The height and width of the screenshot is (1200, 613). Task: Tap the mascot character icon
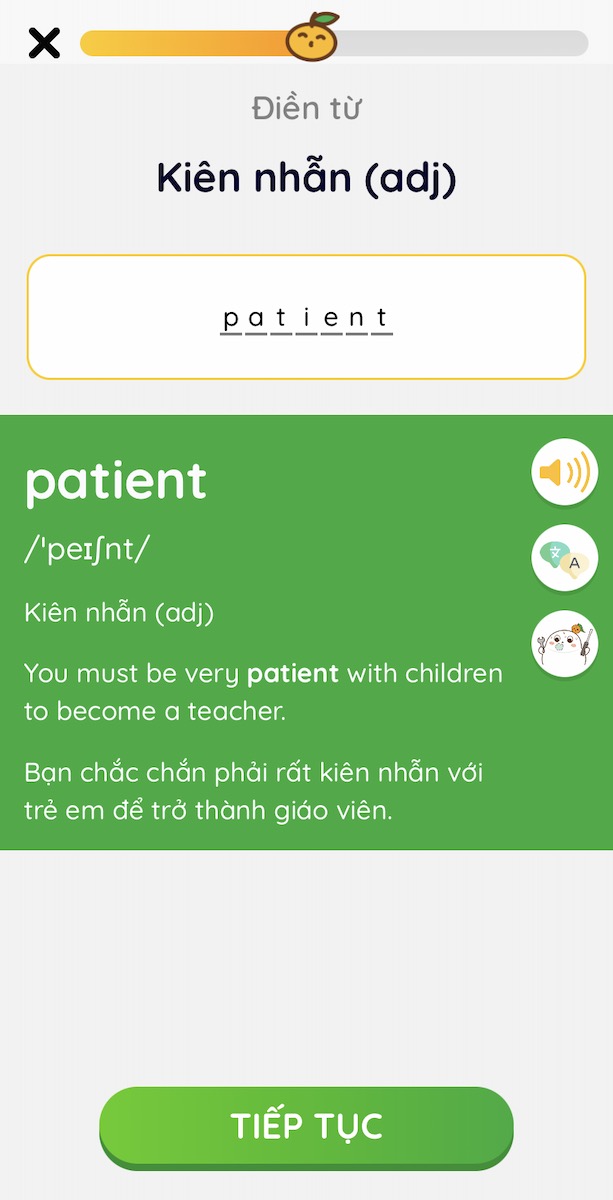click(564, 643)
